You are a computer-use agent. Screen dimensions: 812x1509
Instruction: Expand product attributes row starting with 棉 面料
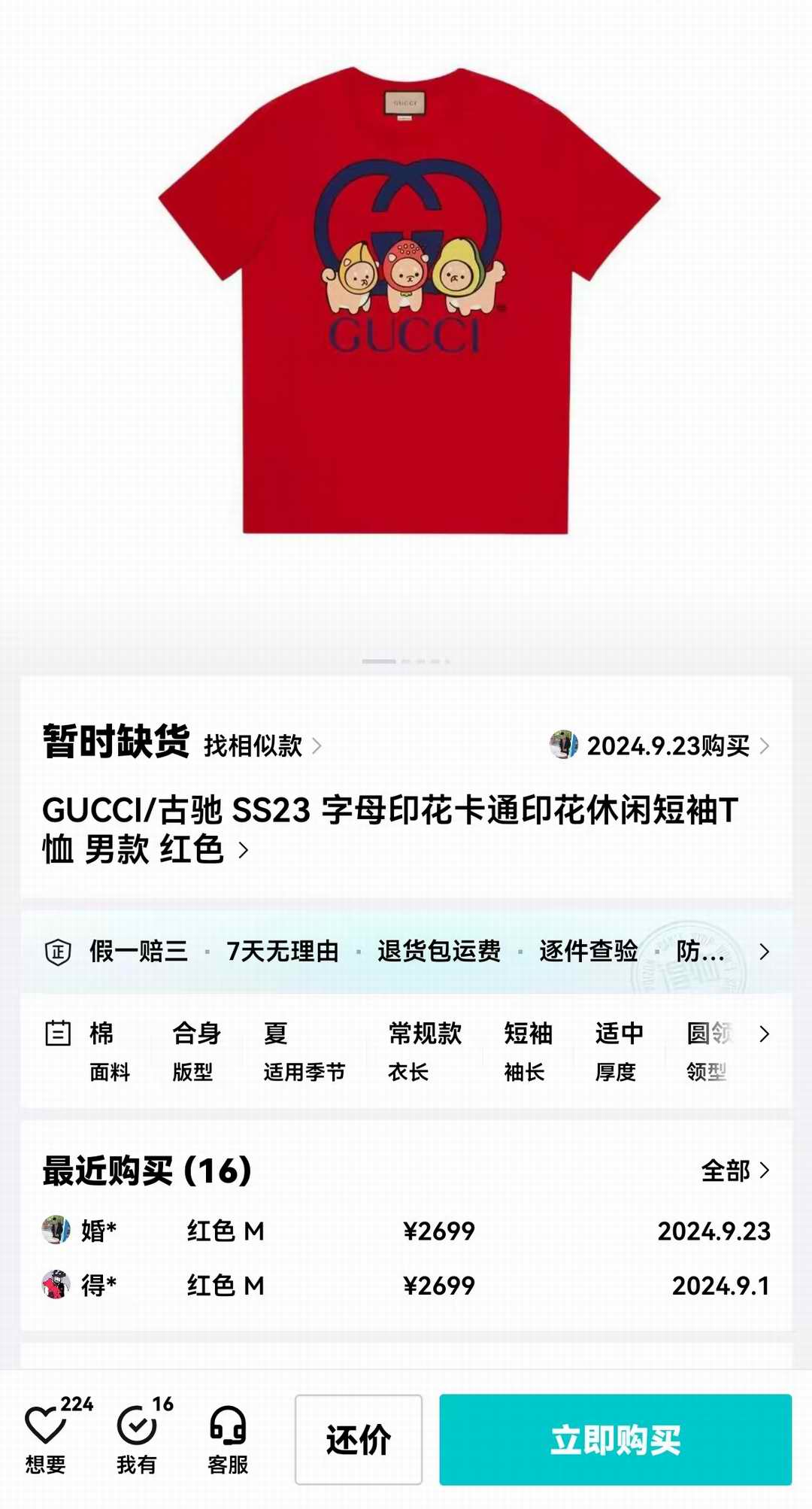click(x=764, y=1034)
